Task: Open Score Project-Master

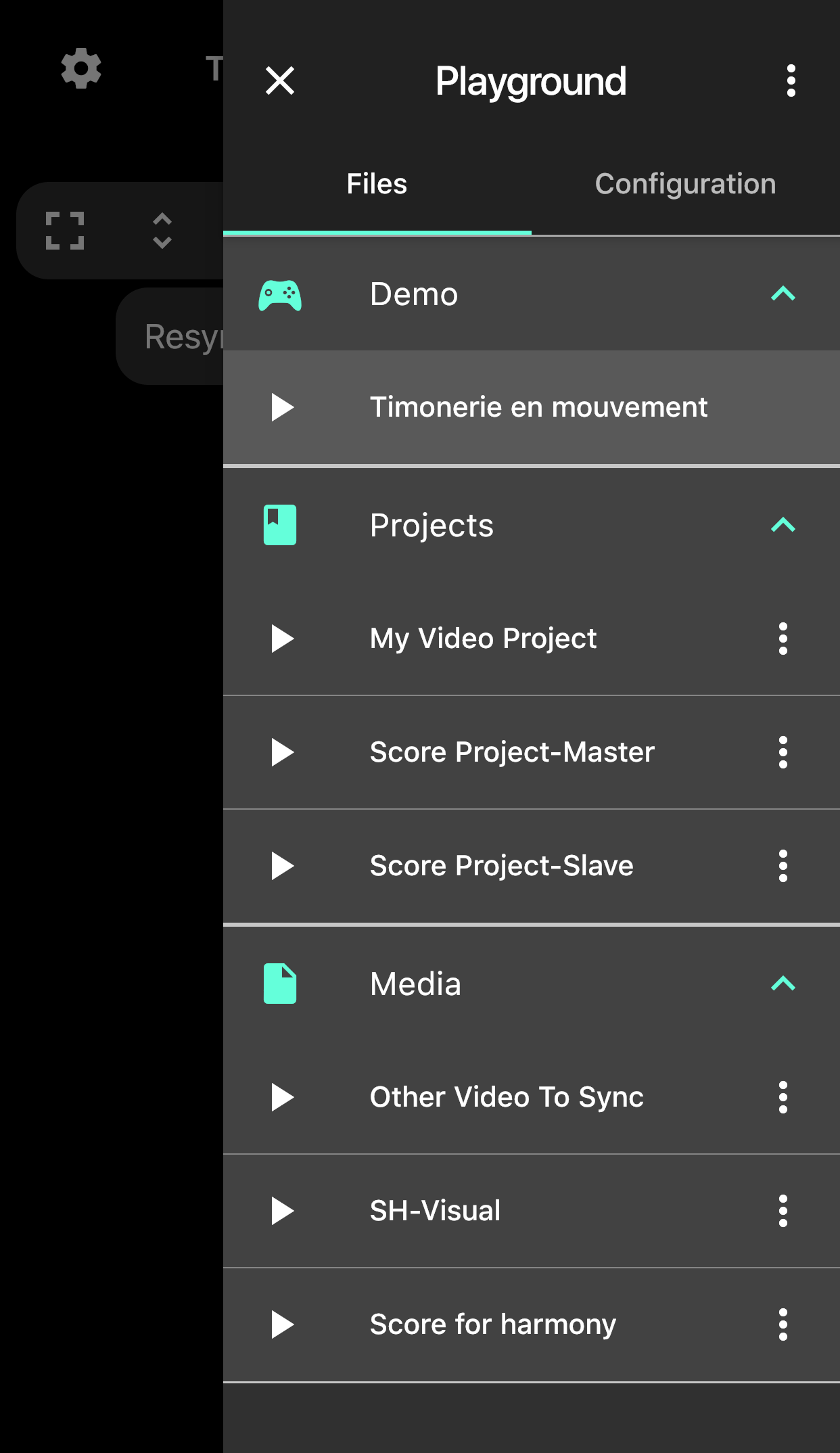Action: (x=511, y=752)
